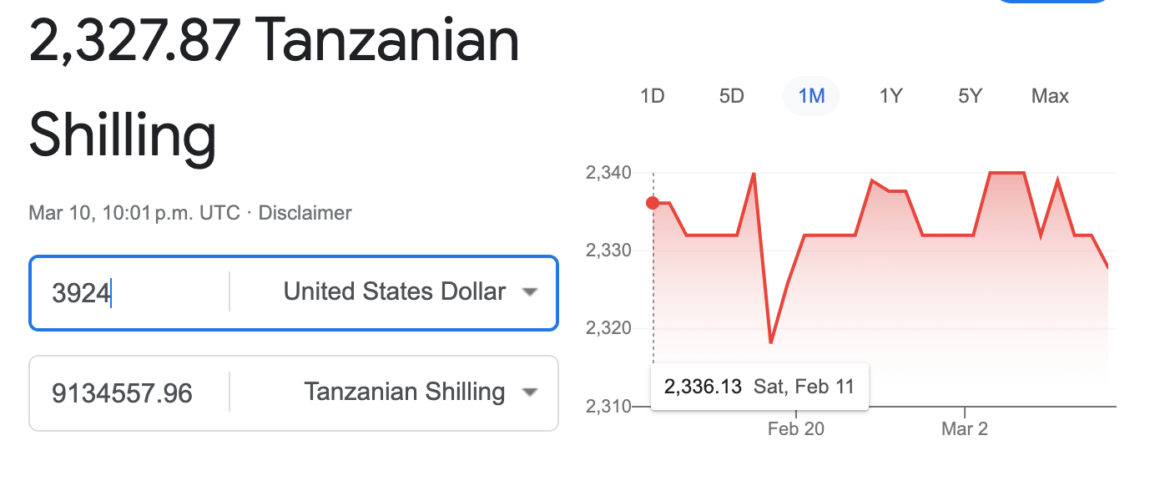Select the 1M chart range
Screen dimensions: 1160x481
(x=811, y=96)
